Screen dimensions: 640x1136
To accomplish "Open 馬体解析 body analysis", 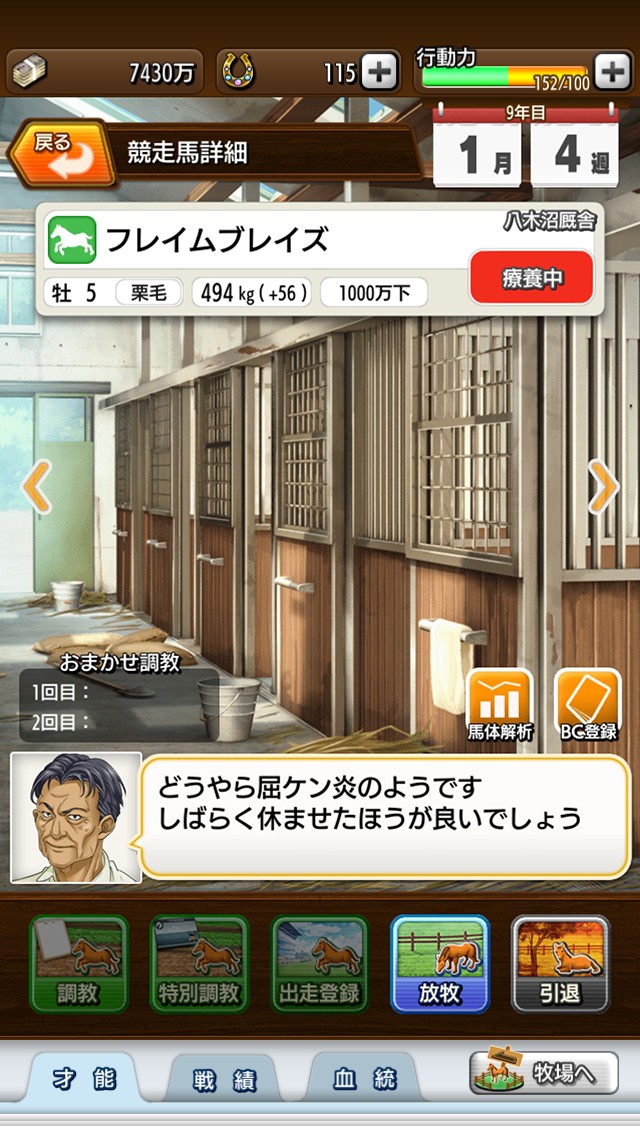I will pyautogui.click(x=500, y=705).
